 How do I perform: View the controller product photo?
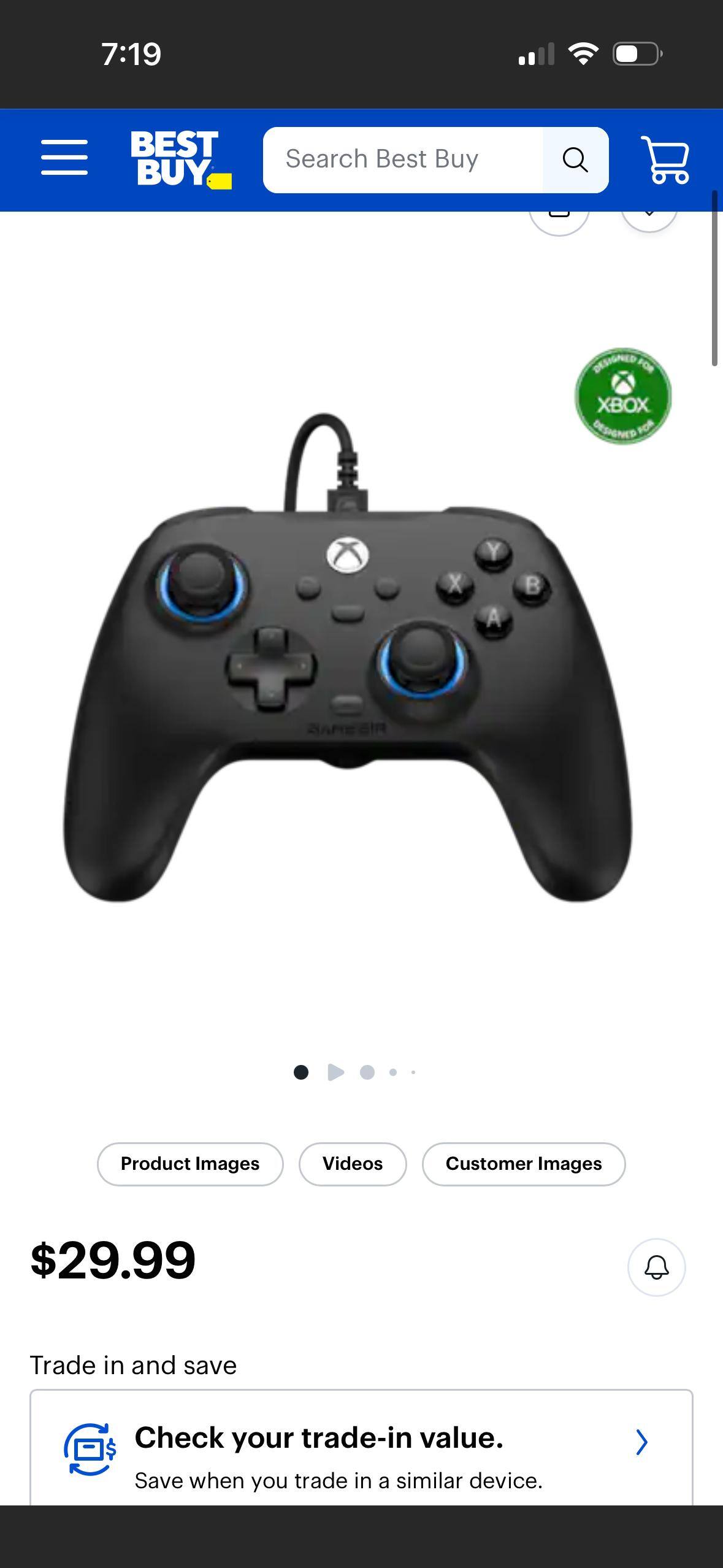[348, 656]
